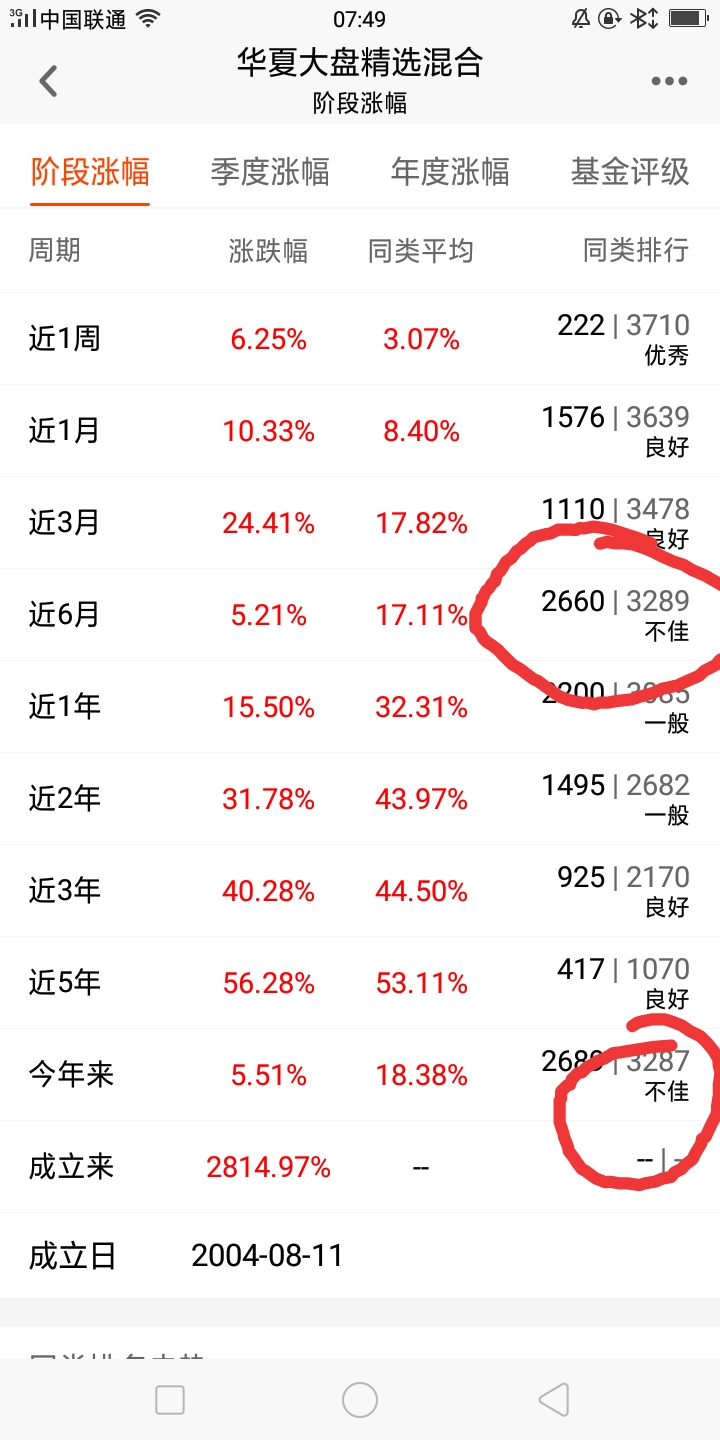
Task: Tap the Android home circle button
Action: pyautogui.click(x=360, y=1399)
